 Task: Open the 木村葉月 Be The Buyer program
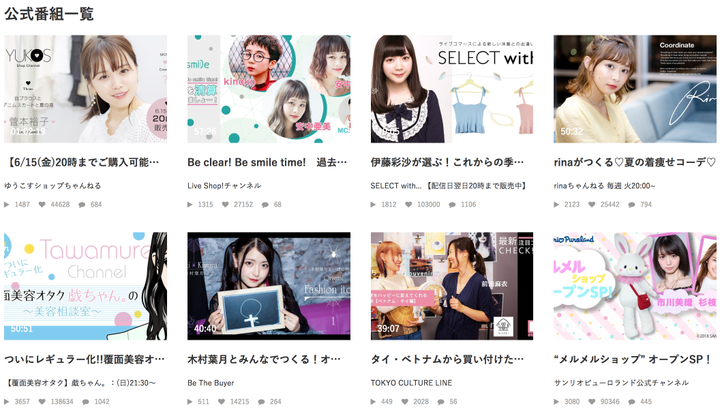click(x=268, y=287)
